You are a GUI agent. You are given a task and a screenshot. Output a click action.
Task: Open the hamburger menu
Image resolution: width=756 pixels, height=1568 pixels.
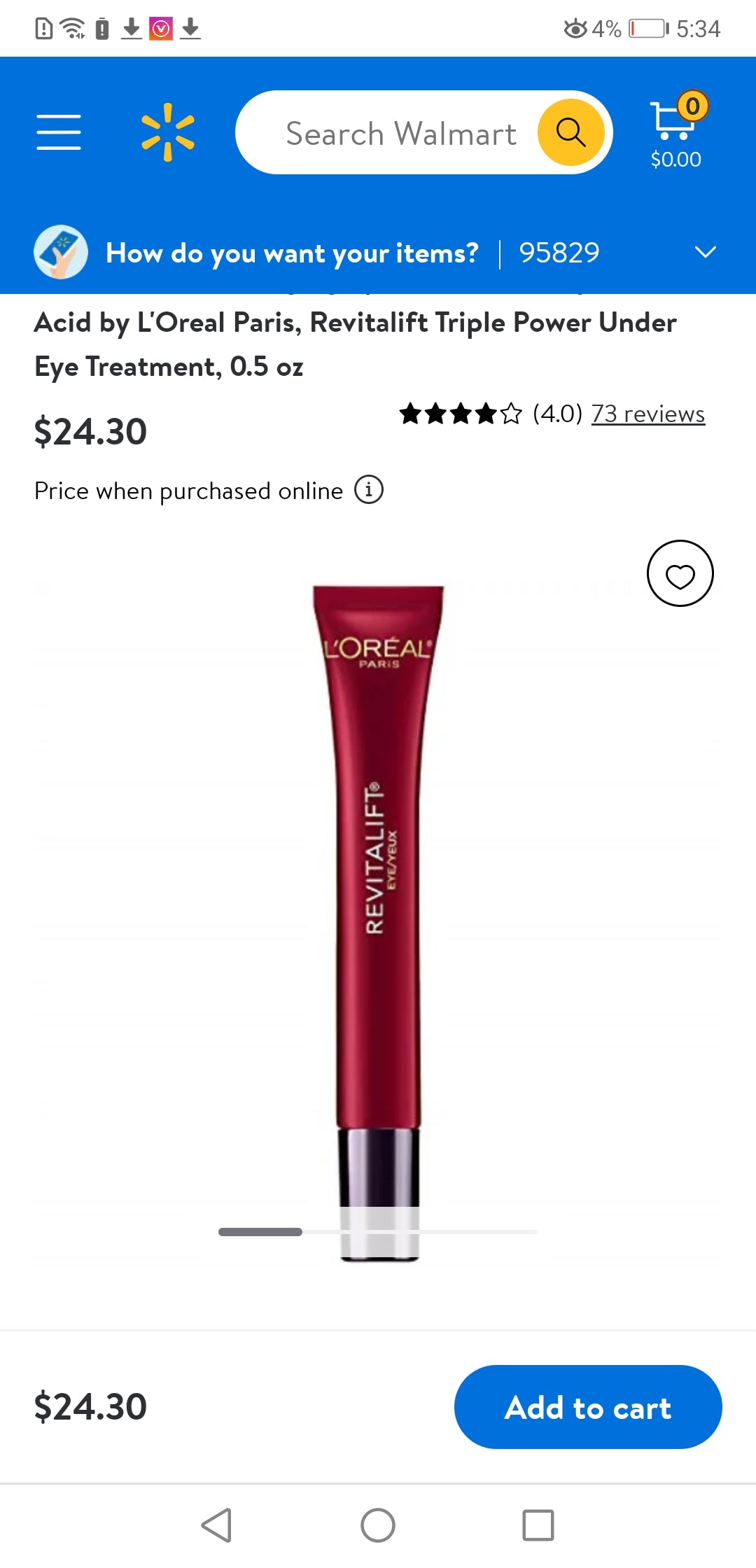pyautogui.click(x=59, y=132)
